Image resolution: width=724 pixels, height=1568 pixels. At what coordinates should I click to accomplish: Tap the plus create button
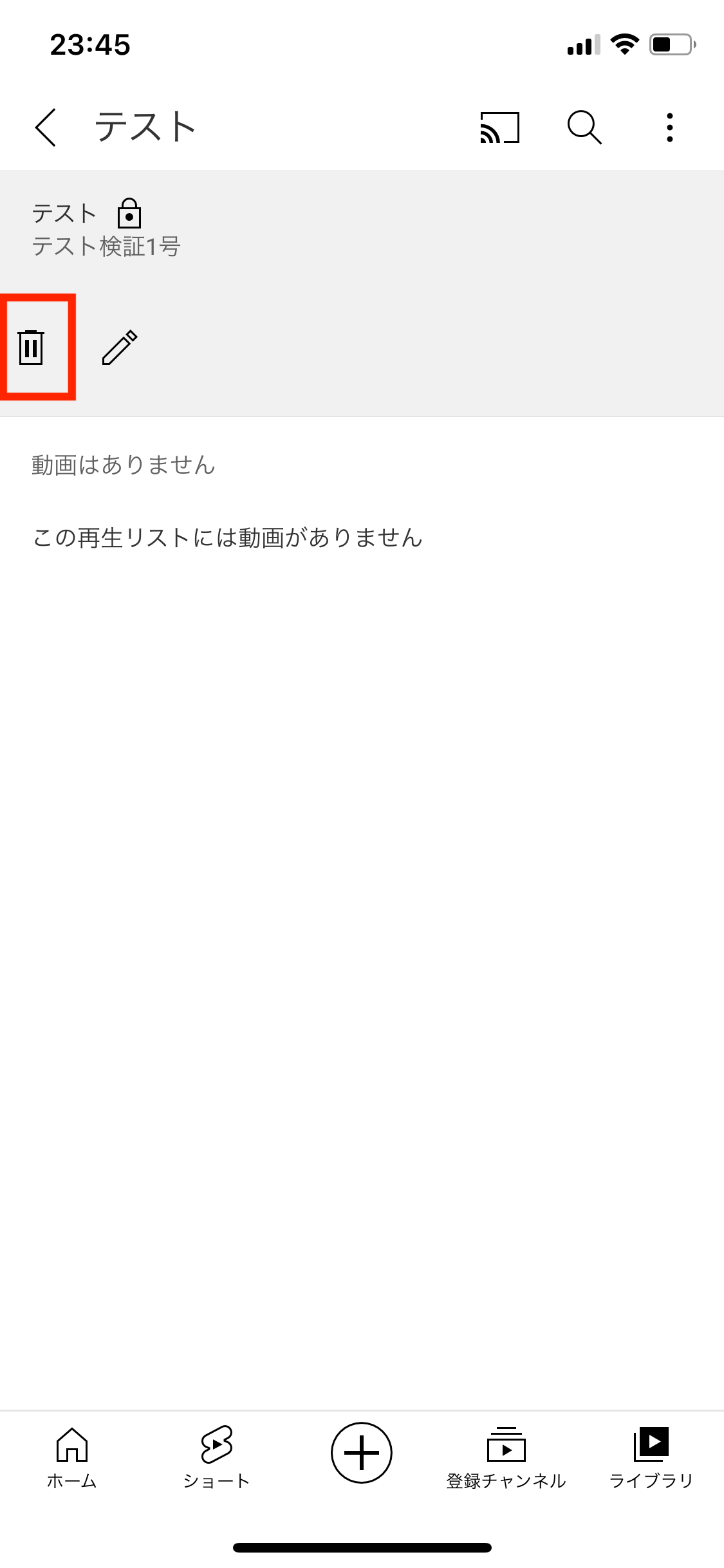[x=362, y=1453]
